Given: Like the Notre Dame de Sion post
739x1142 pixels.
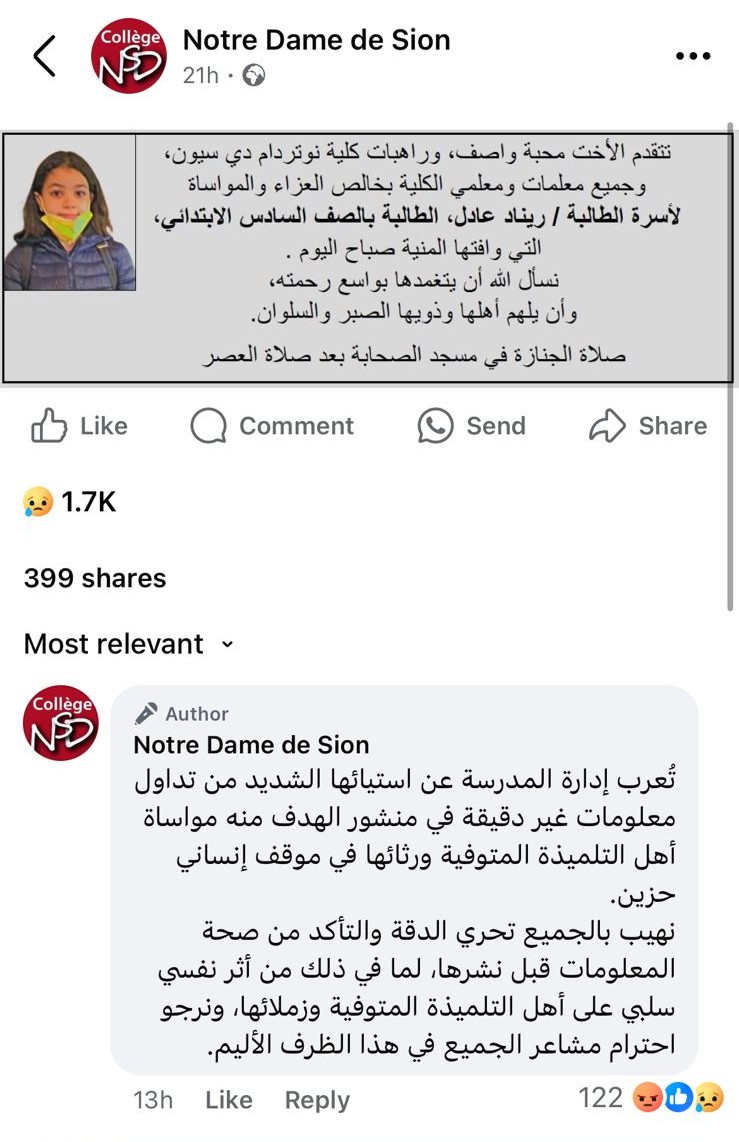Looking at the screenshot, I should [80, 426].
